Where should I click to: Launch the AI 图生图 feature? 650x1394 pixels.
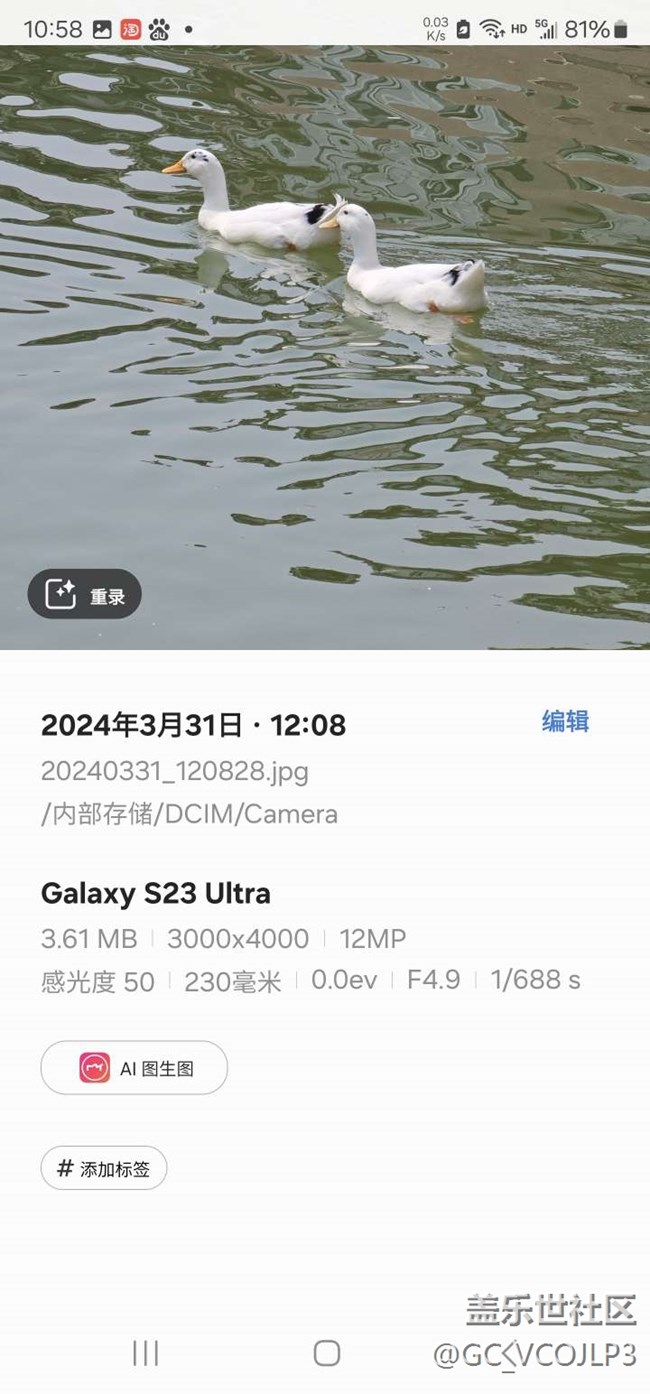pyautogui.click(x=134, y=1068)
